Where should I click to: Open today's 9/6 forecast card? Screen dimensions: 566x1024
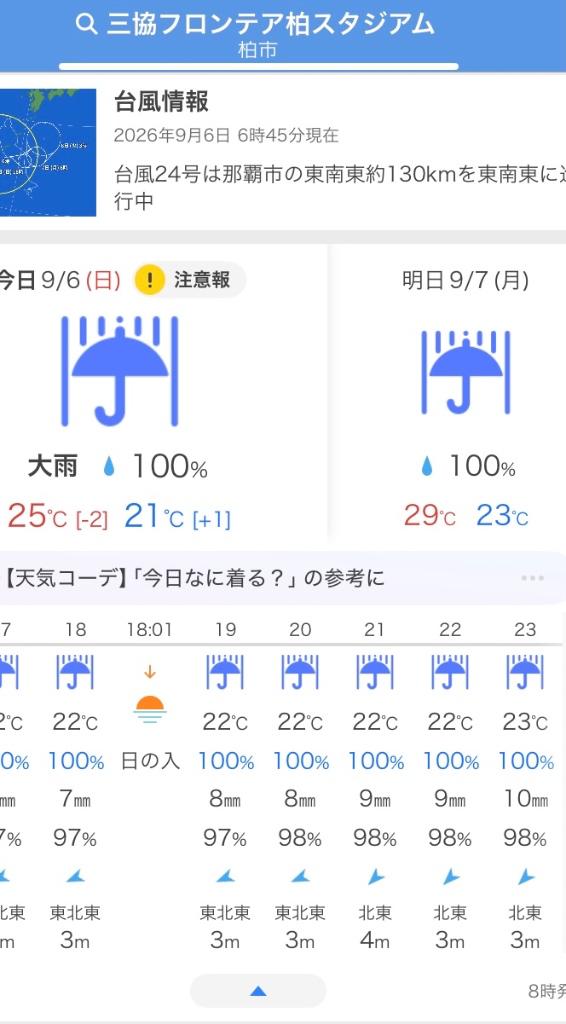click(162, 391)
